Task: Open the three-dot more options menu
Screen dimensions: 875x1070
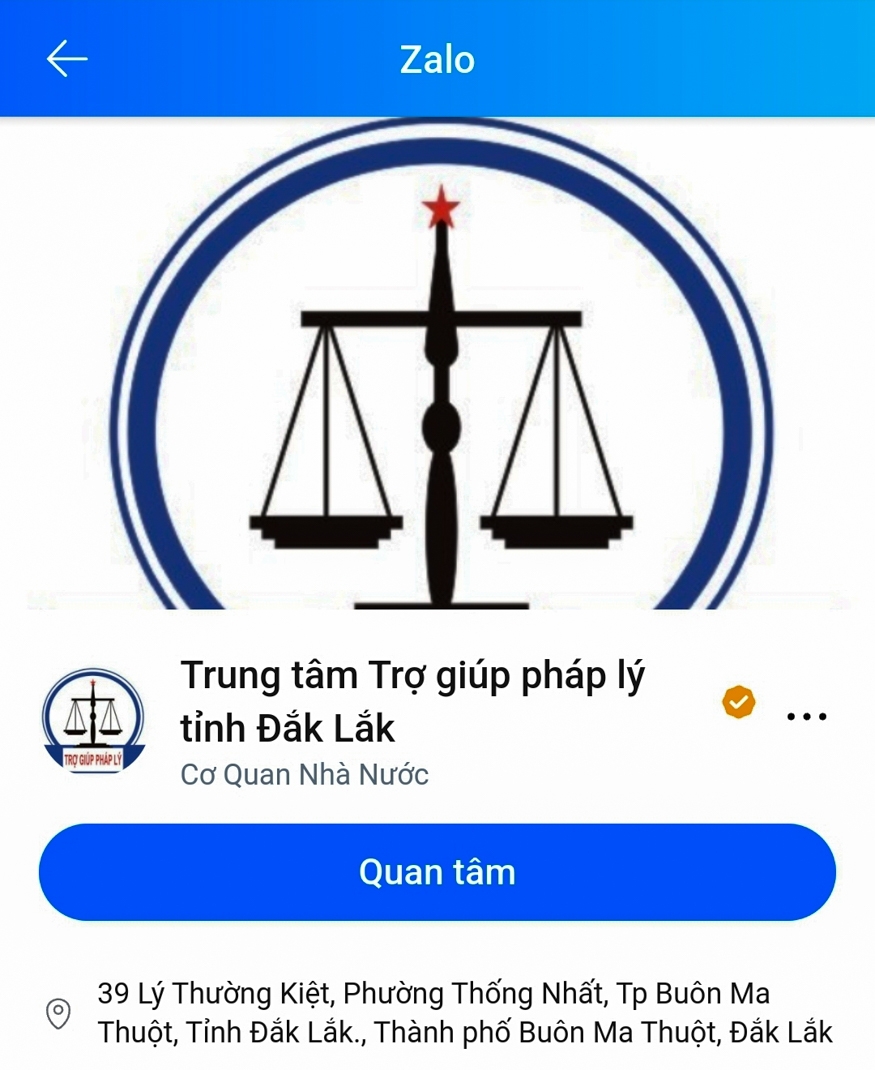Action: (806, 716)
